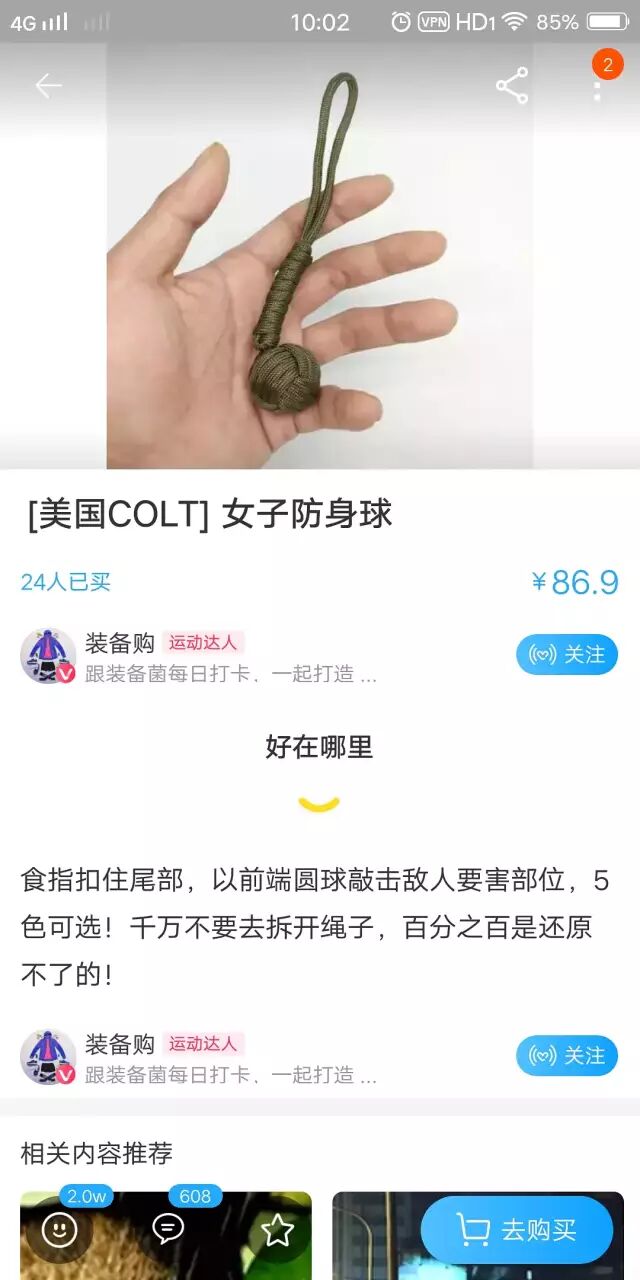Viewport: 640px width, 1280px height.
Task: Tap 去购买 to buy the item
Action: pos(517,1230)
